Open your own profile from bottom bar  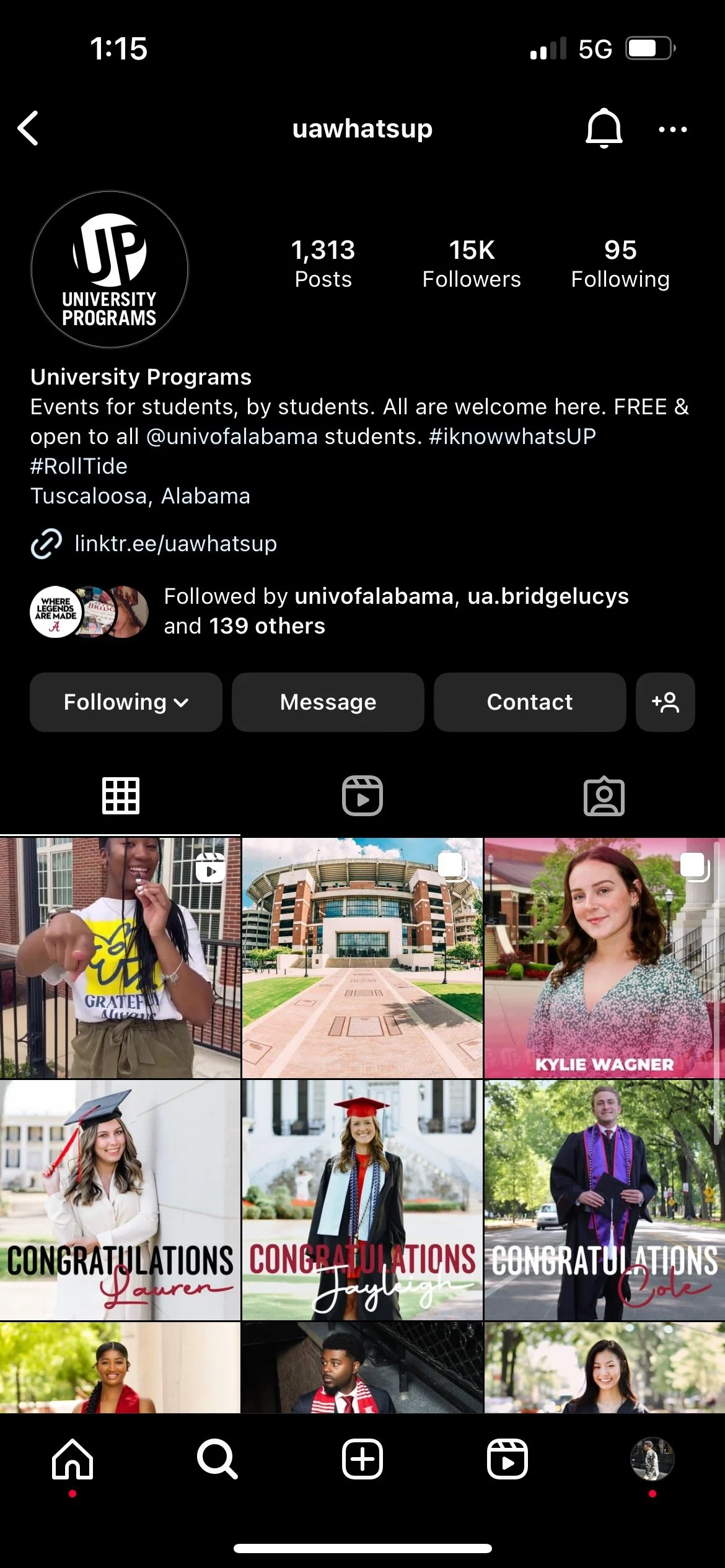click(652, 1459)
